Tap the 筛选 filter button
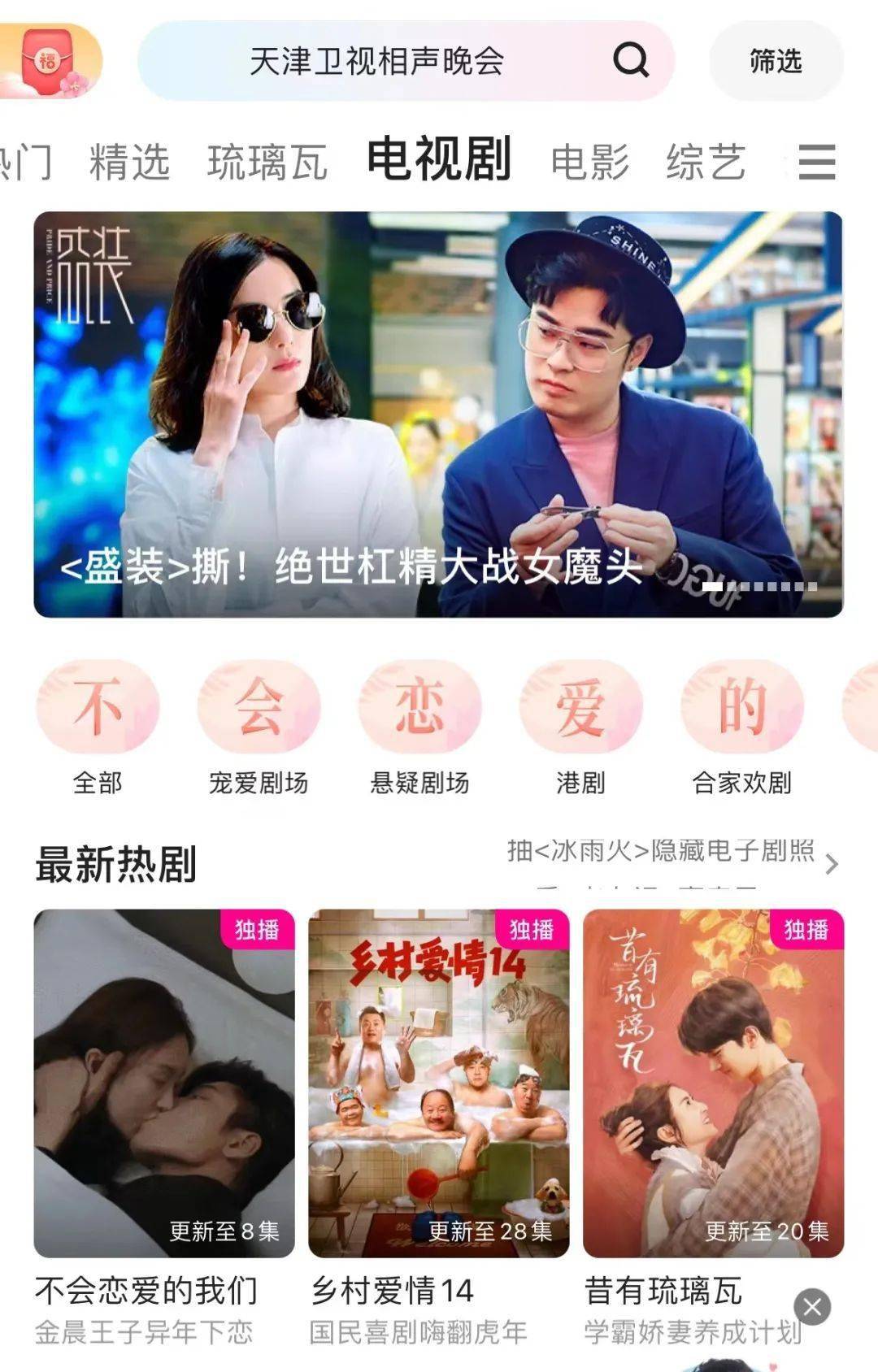The image size is (878, 1372). pos(773,59)
